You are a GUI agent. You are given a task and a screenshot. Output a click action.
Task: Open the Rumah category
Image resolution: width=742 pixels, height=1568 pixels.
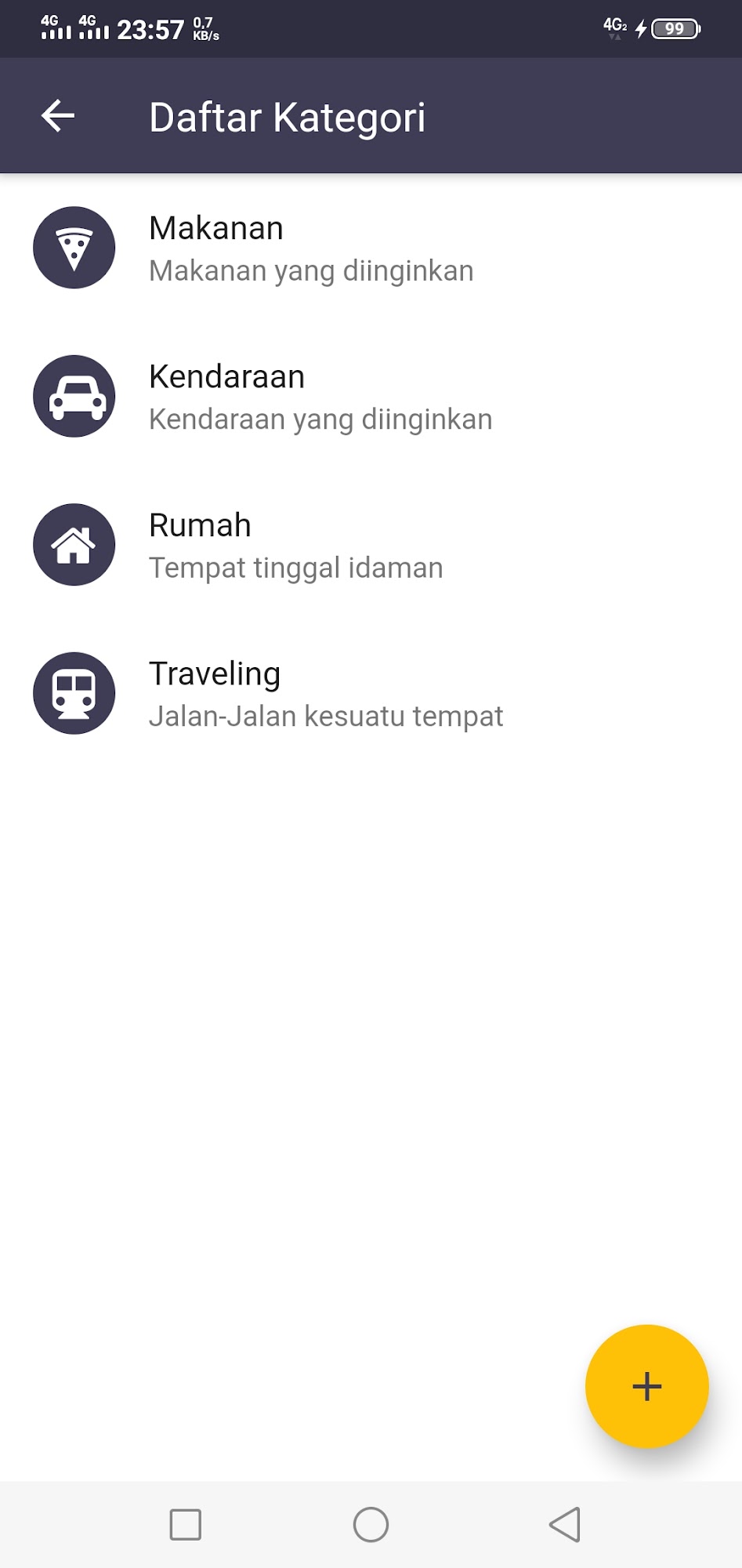pos(295,546)
